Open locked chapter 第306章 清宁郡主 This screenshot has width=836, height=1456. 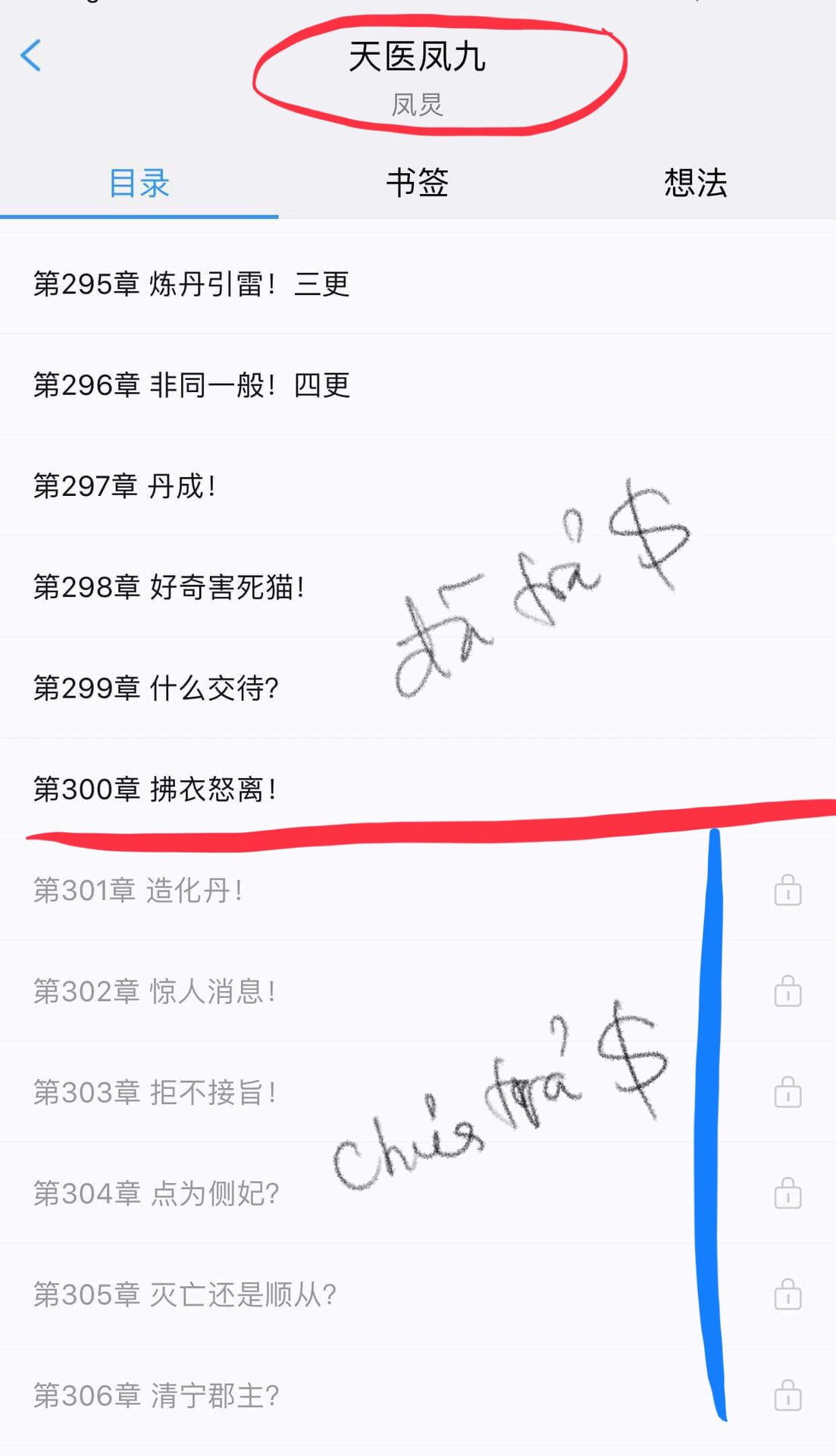pos(418,1395)
